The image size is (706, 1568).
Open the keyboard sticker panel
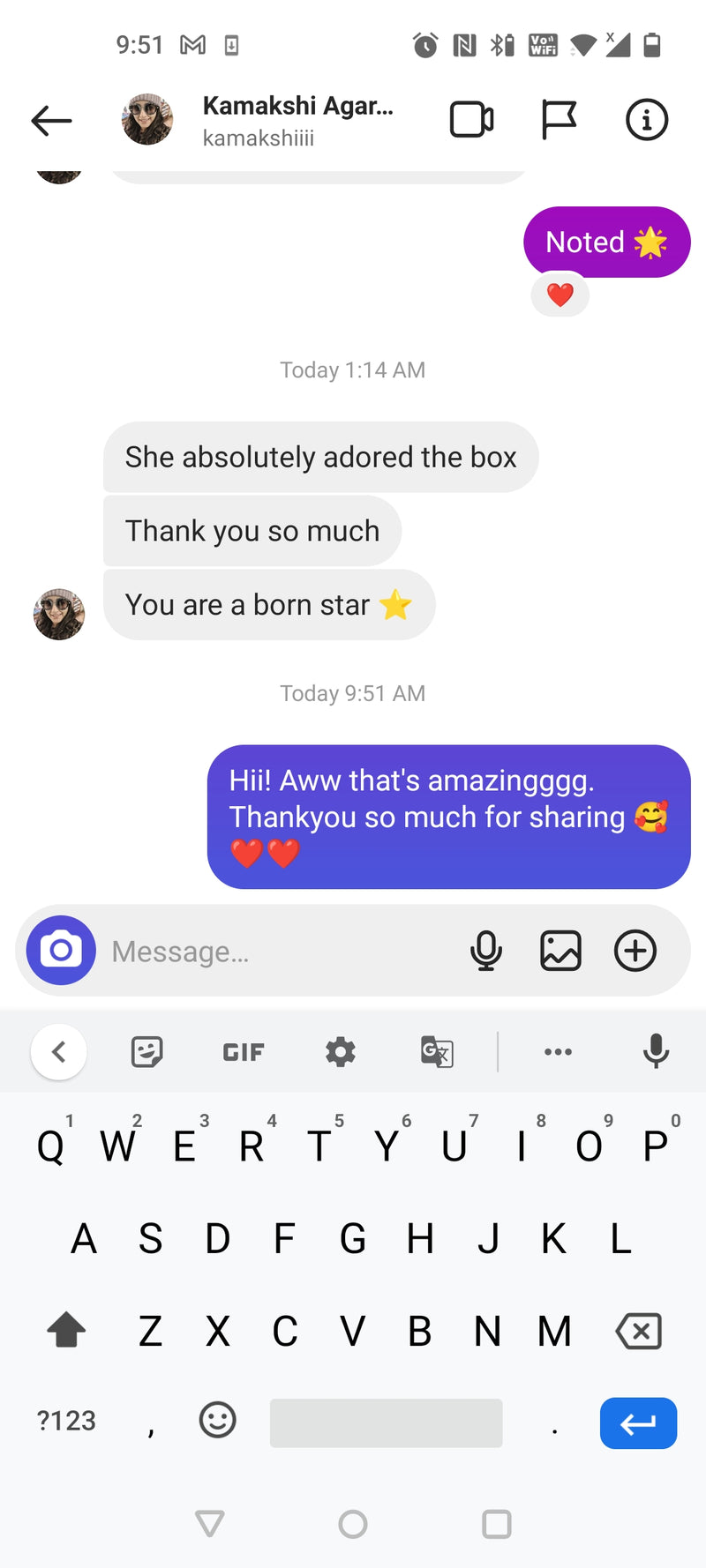[x=146, y=1052]
